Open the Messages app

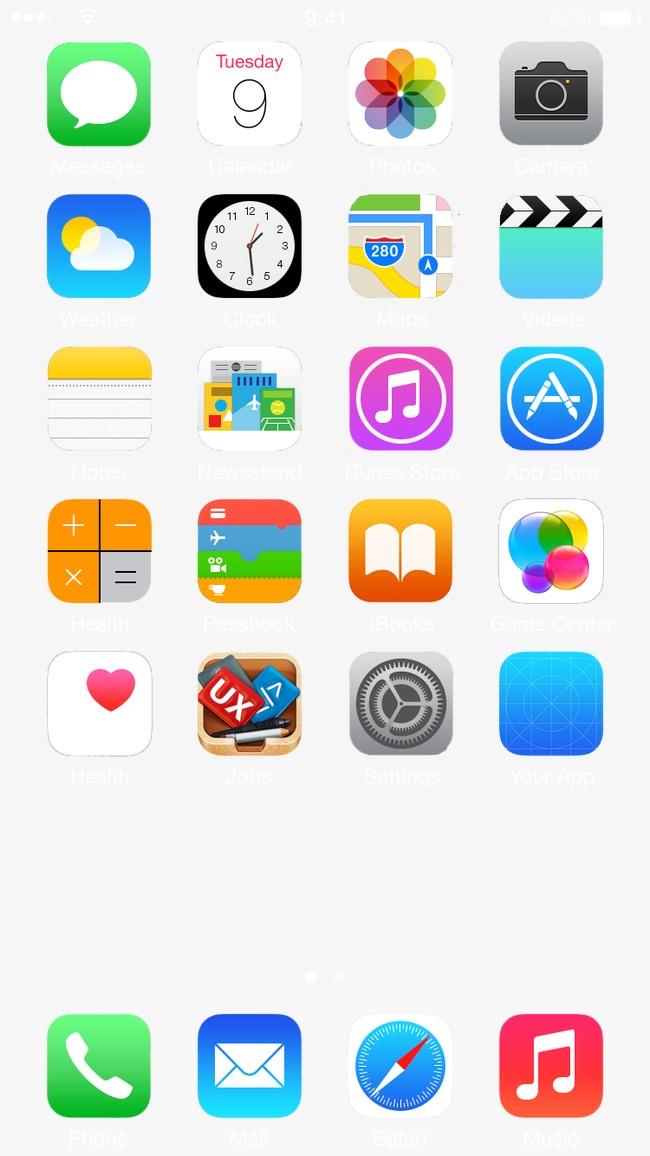click(99, 94)
